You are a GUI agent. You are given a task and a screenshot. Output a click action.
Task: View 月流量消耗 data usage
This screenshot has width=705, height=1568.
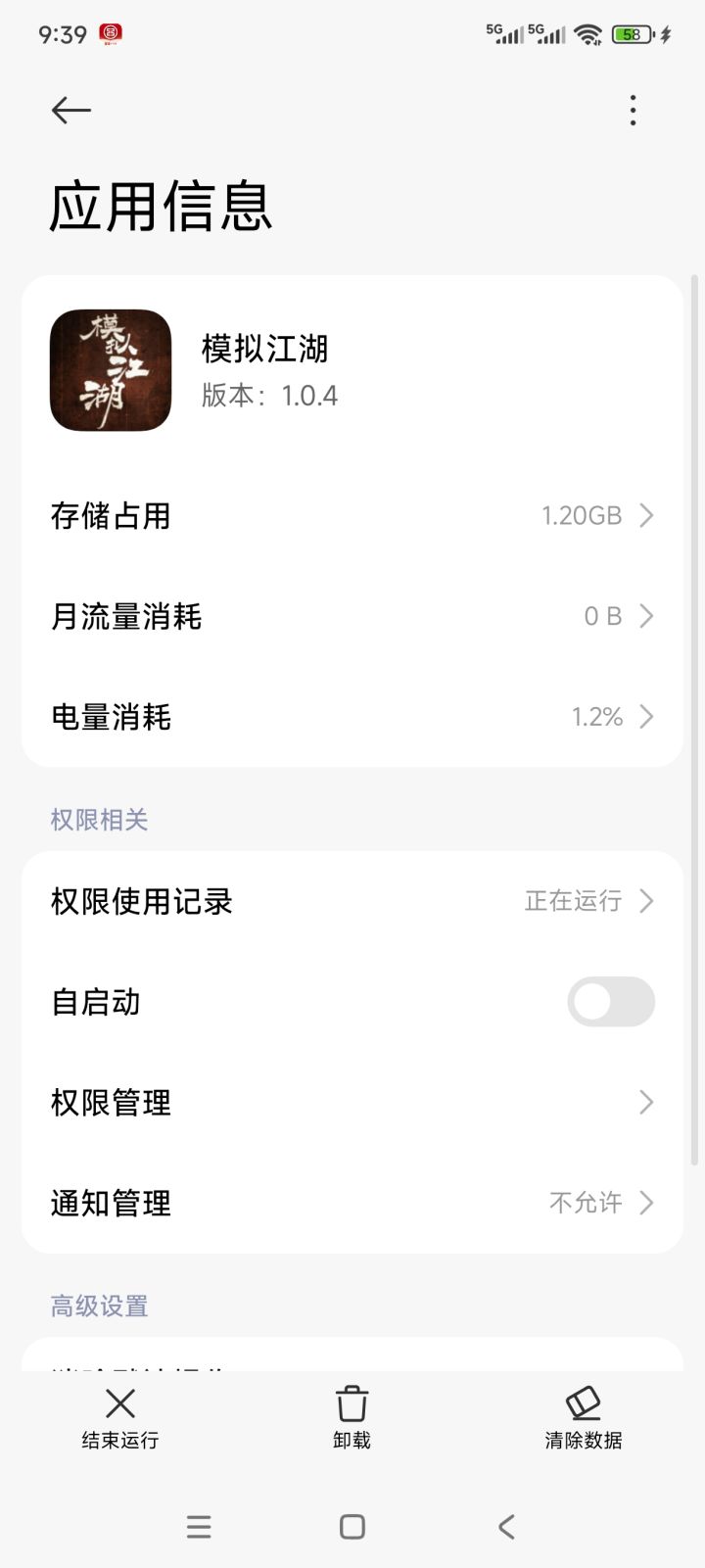pyautogui.click(x=352, y=616)
